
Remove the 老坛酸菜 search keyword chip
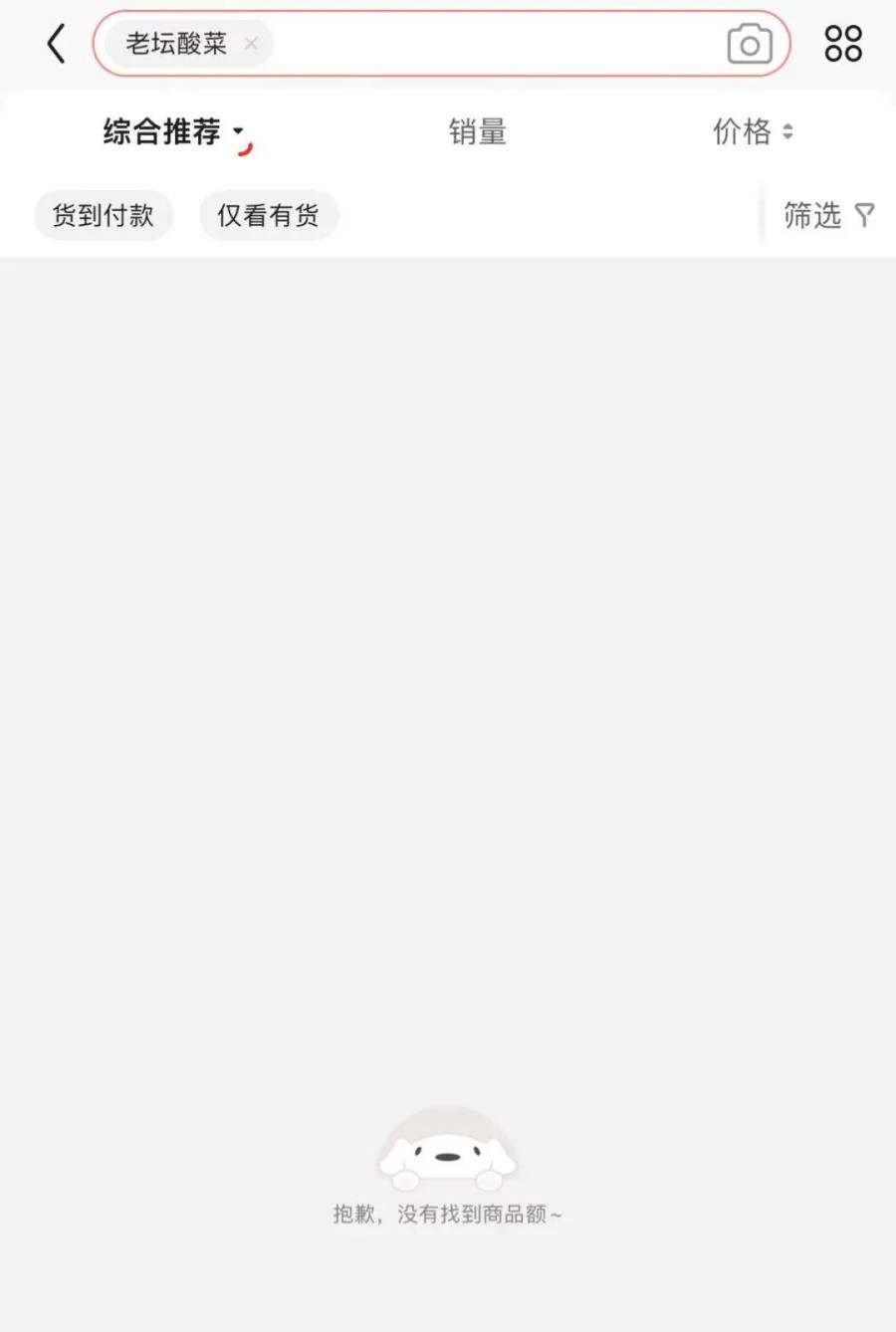pyautogui.click(x=251, y=44)
